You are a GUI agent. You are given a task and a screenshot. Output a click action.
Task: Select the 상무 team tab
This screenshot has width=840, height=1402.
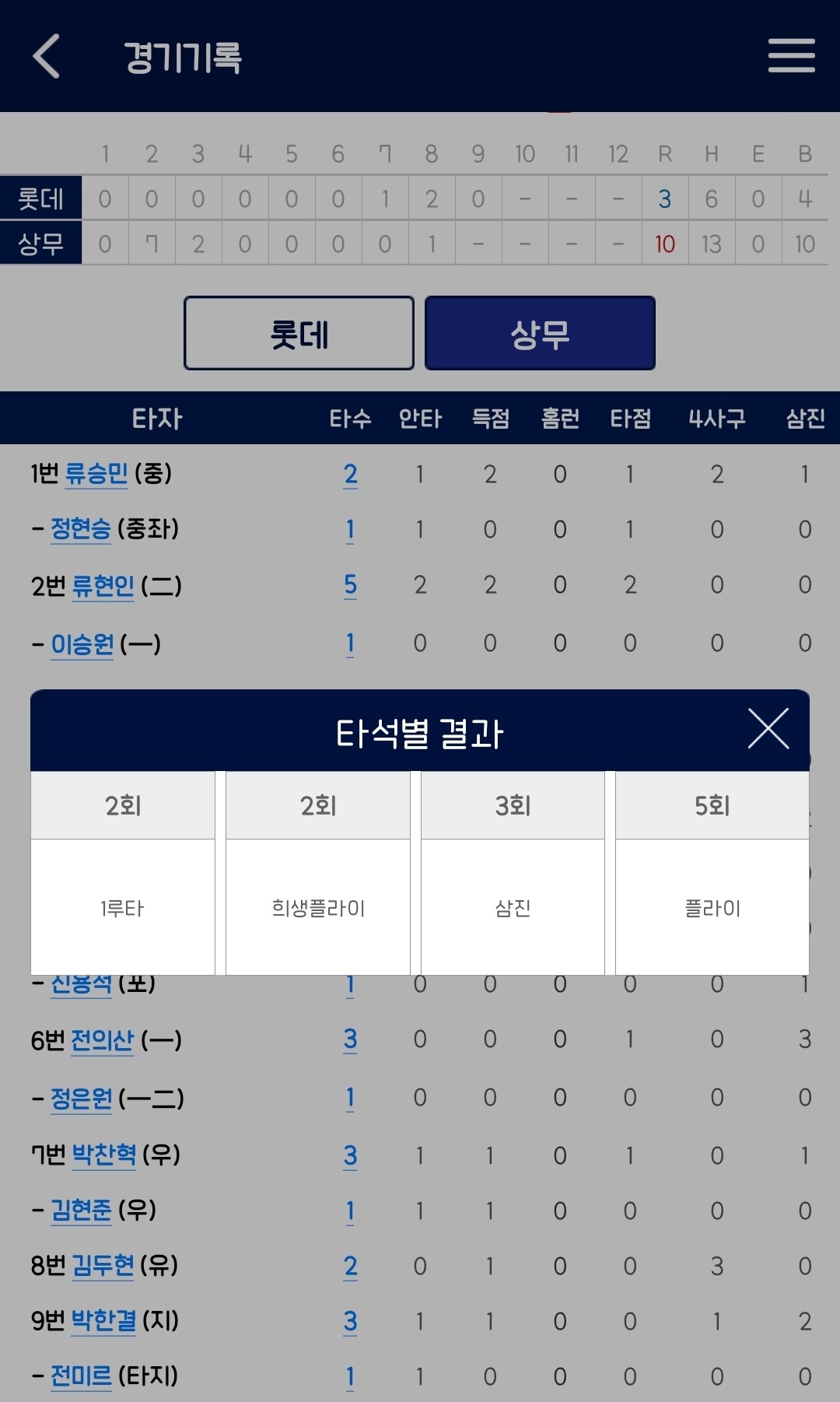coord(540,333)
